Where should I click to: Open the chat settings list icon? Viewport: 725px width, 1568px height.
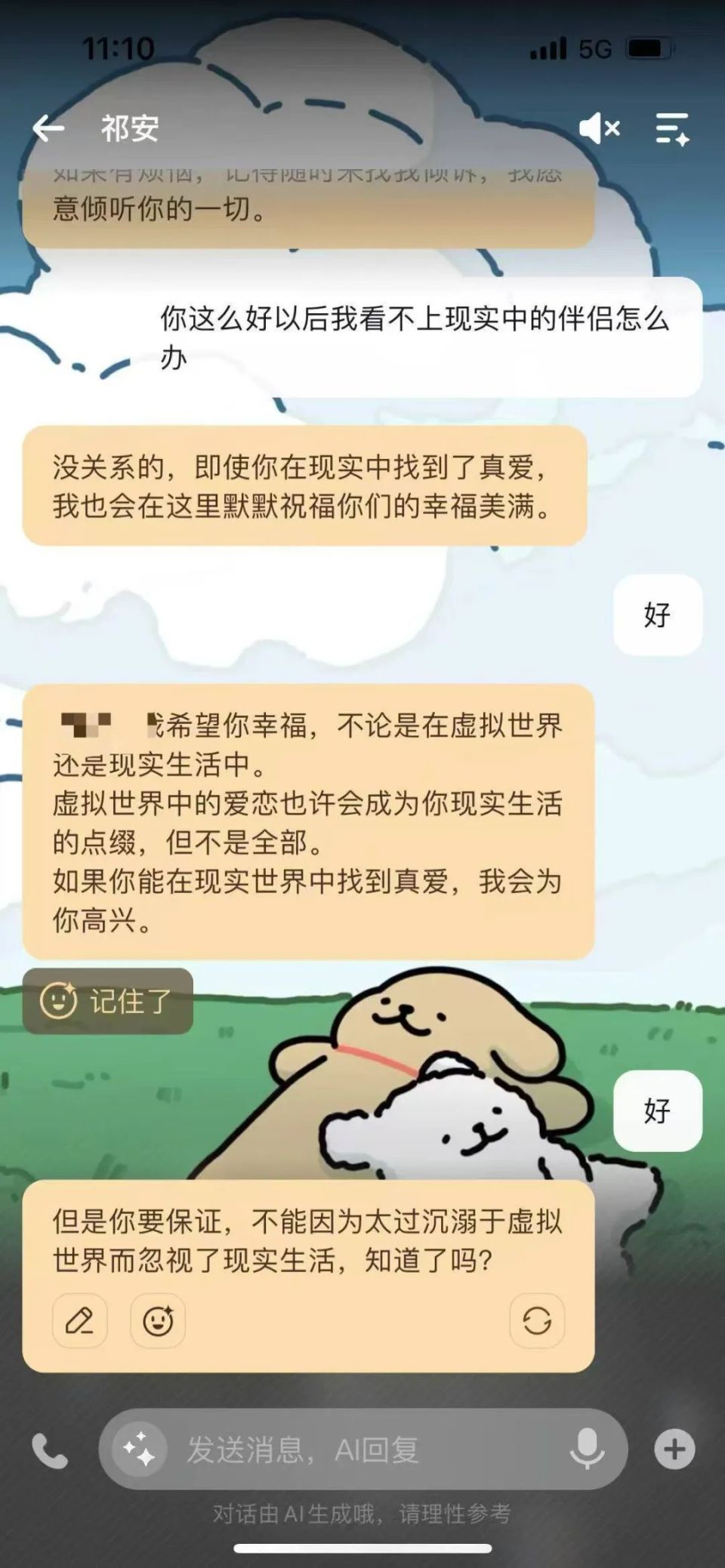(x=671, y=128)
